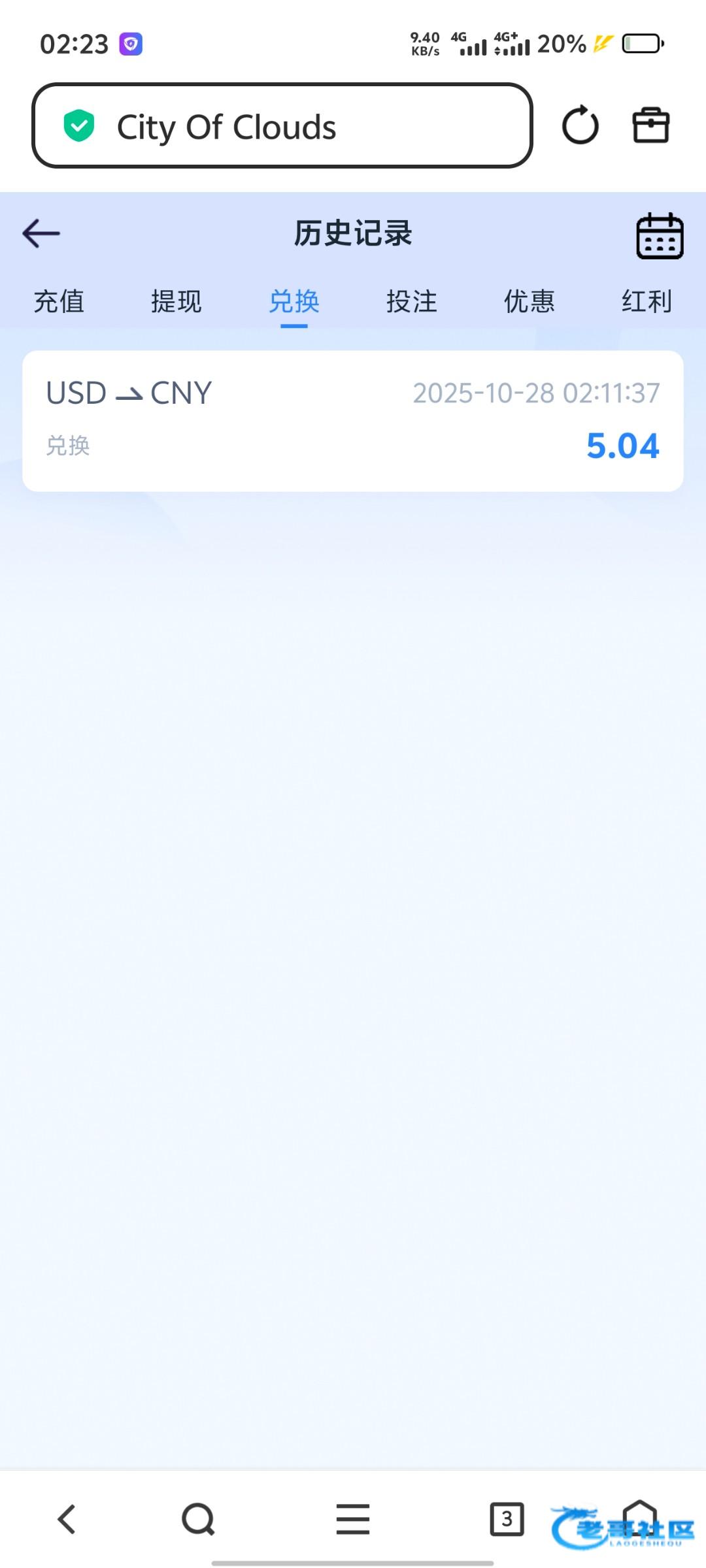Open the calendar date filter
This screenshot has height=1568, width=706.
pos(660,236)
